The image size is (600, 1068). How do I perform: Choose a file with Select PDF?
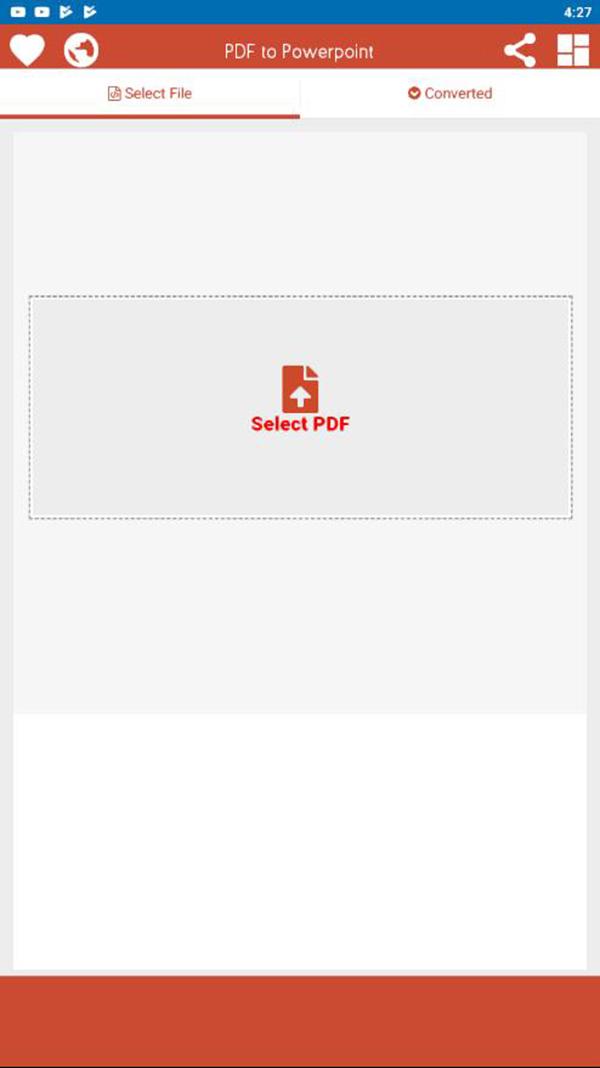pos(300,401)
